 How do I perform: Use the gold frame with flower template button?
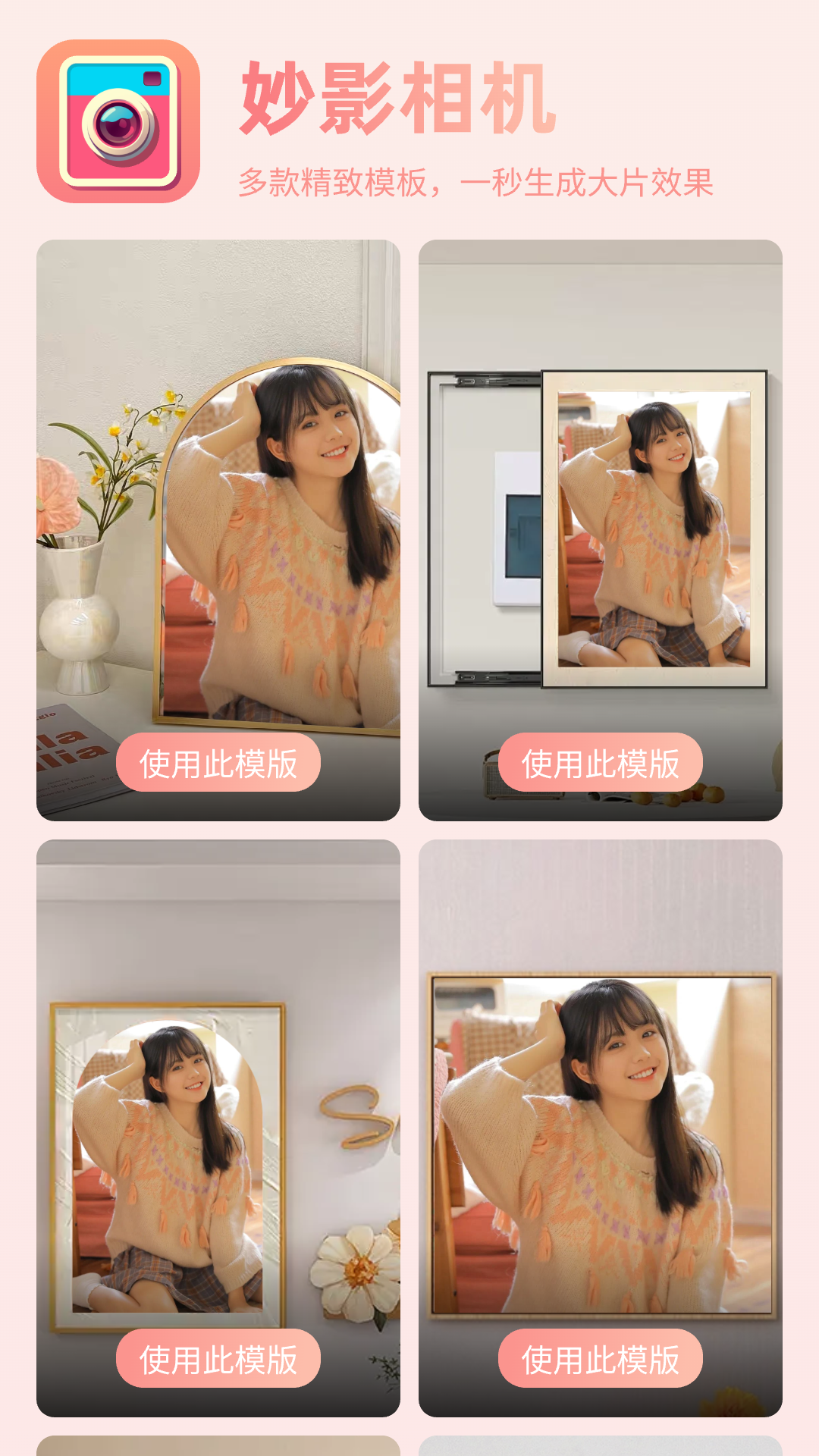[x=218, y=1359]
